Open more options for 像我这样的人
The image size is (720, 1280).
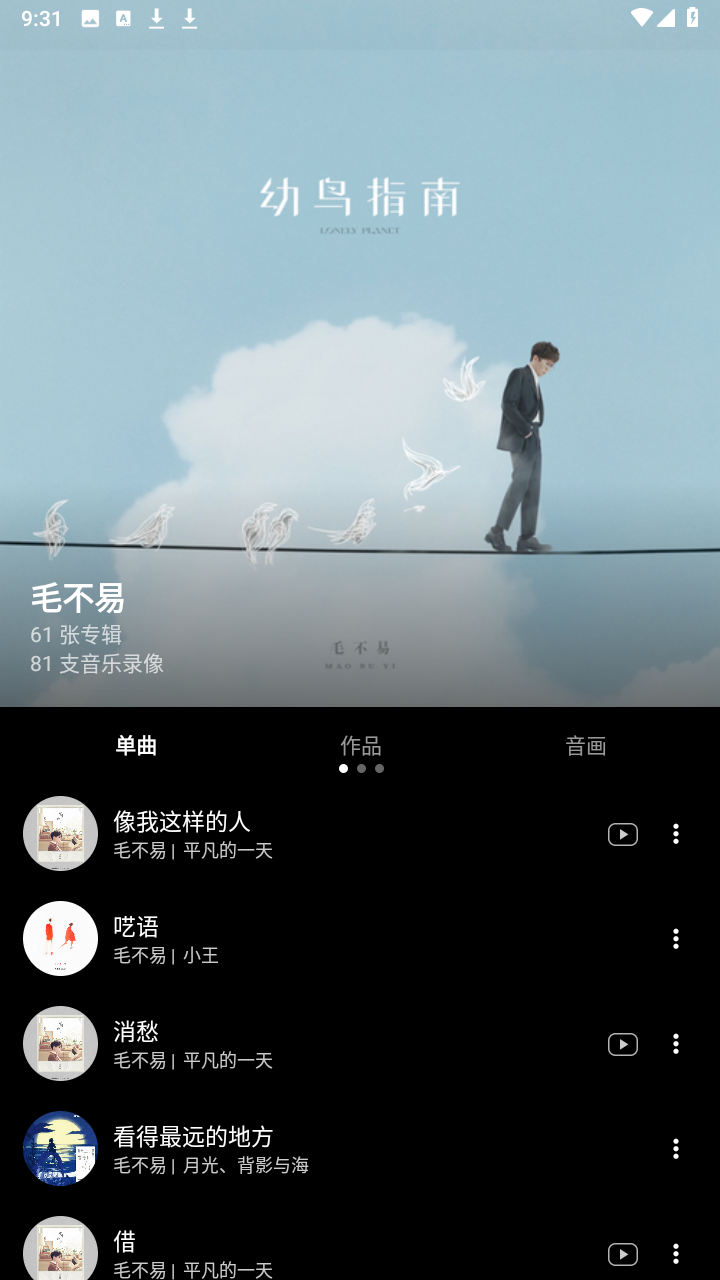tap(676, 833)
